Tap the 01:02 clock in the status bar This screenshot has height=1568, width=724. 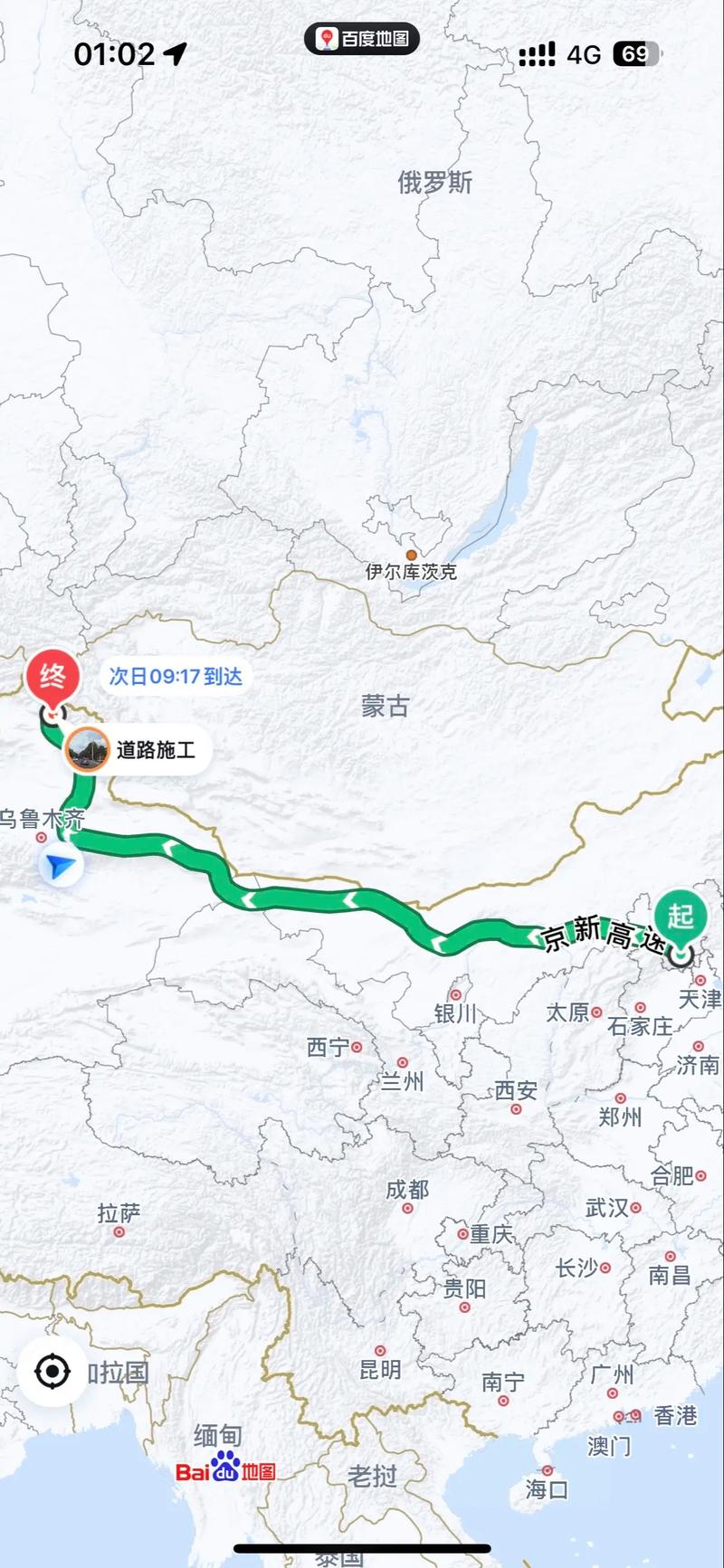click(x=113, y=52)
